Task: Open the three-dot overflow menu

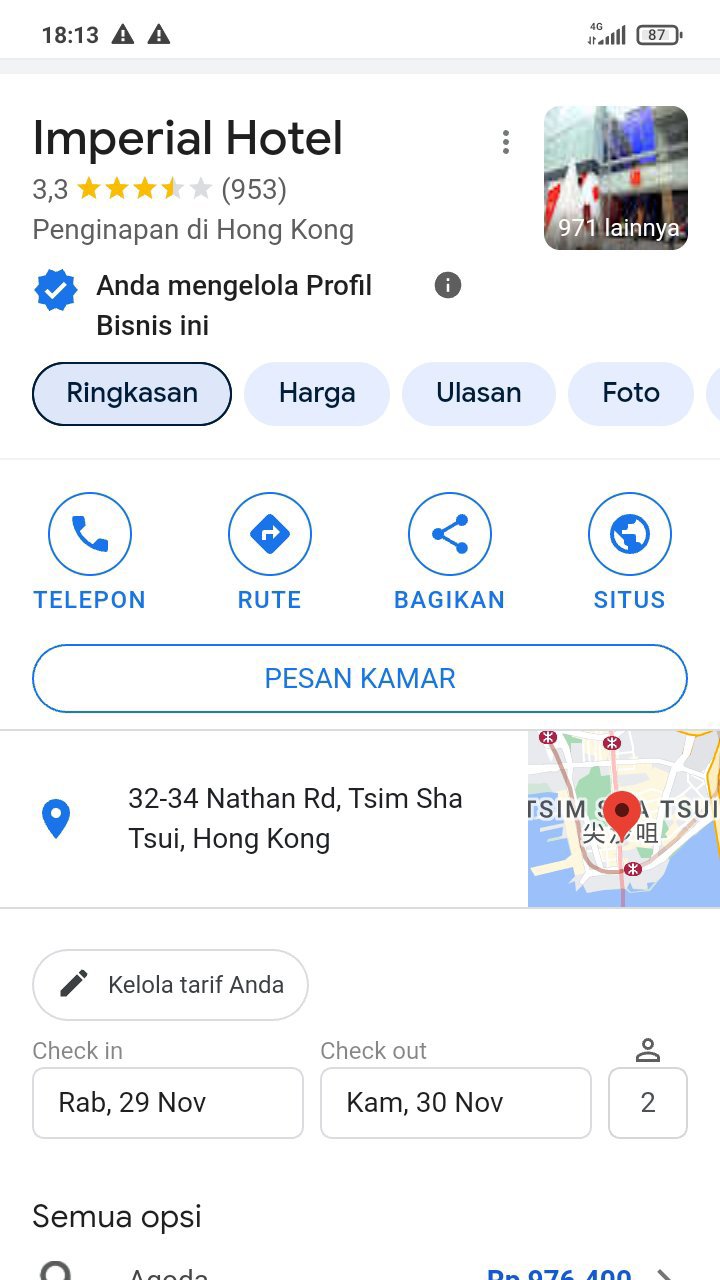Action: pos(506,142)
